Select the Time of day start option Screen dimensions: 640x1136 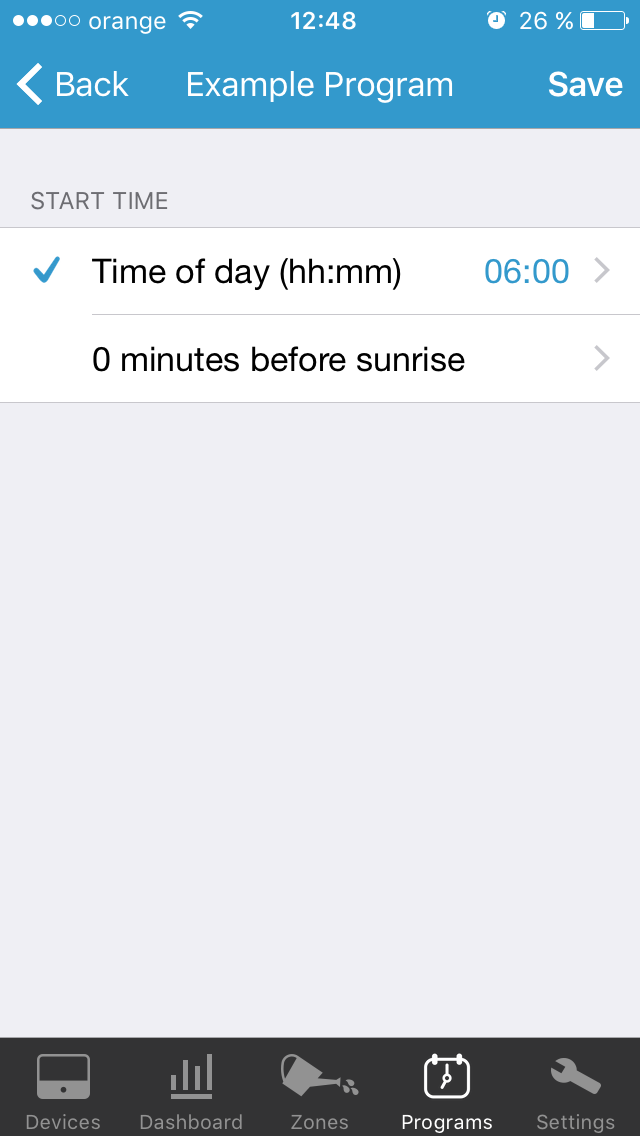click(320, 272)
